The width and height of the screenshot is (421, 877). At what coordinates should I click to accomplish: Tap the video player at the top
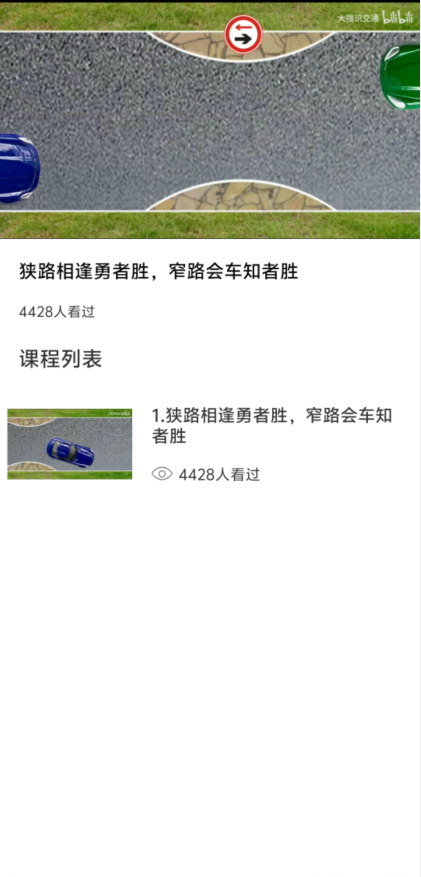210,120
